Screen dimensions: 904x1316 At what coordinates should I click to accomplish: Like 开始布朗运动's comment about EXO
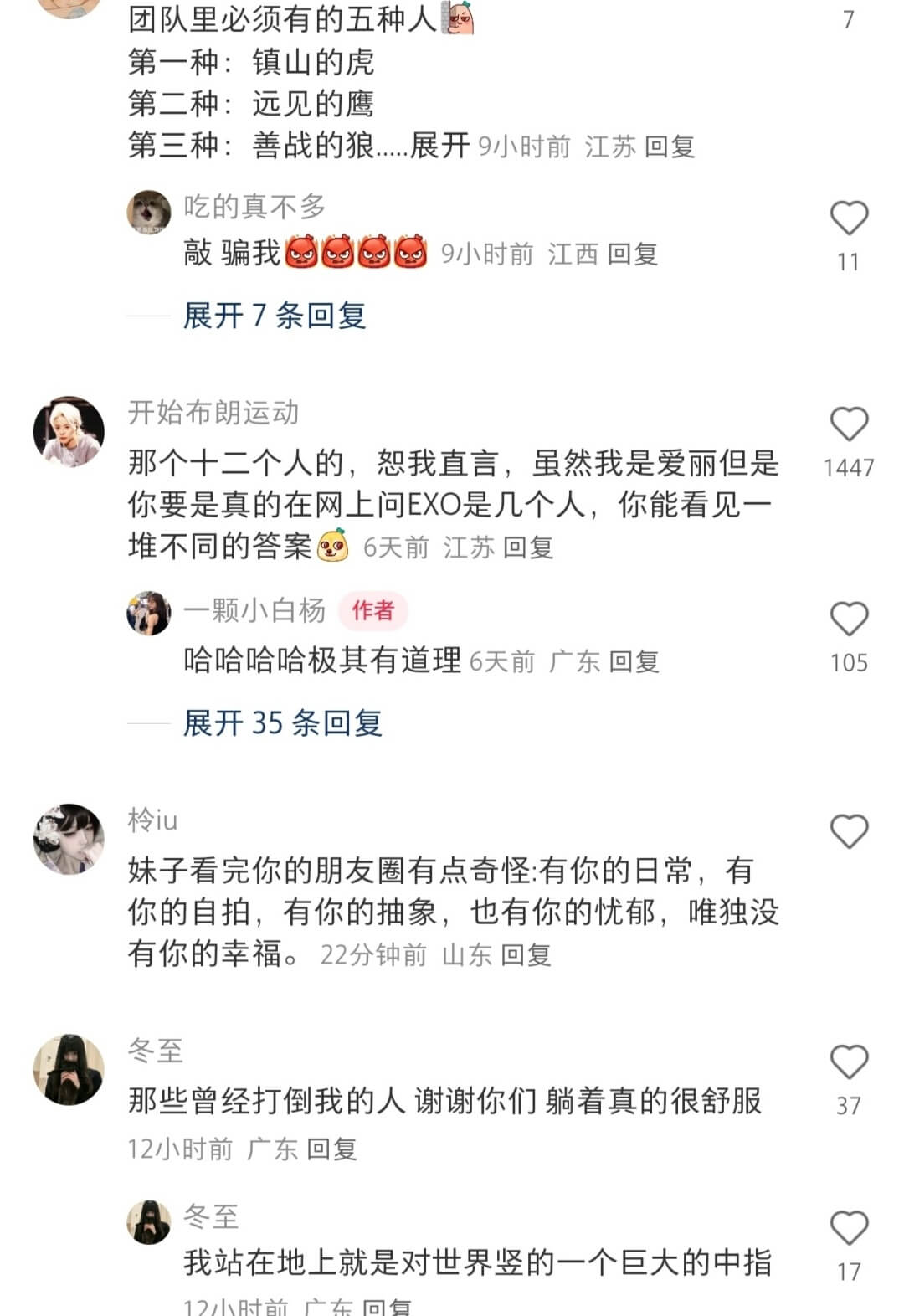[x=848, y=424]
